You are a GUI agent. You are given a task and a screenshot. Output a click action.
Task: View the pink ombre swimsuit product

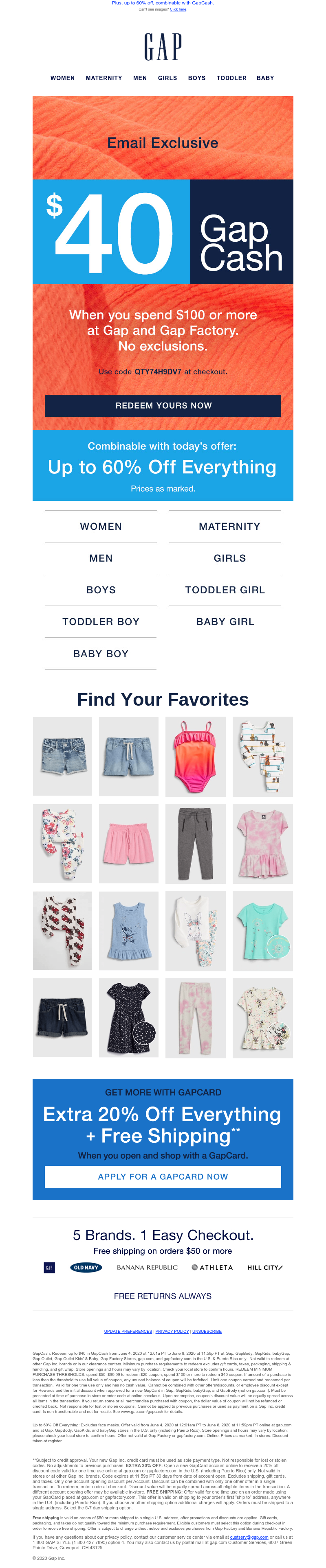click(195, 756)
